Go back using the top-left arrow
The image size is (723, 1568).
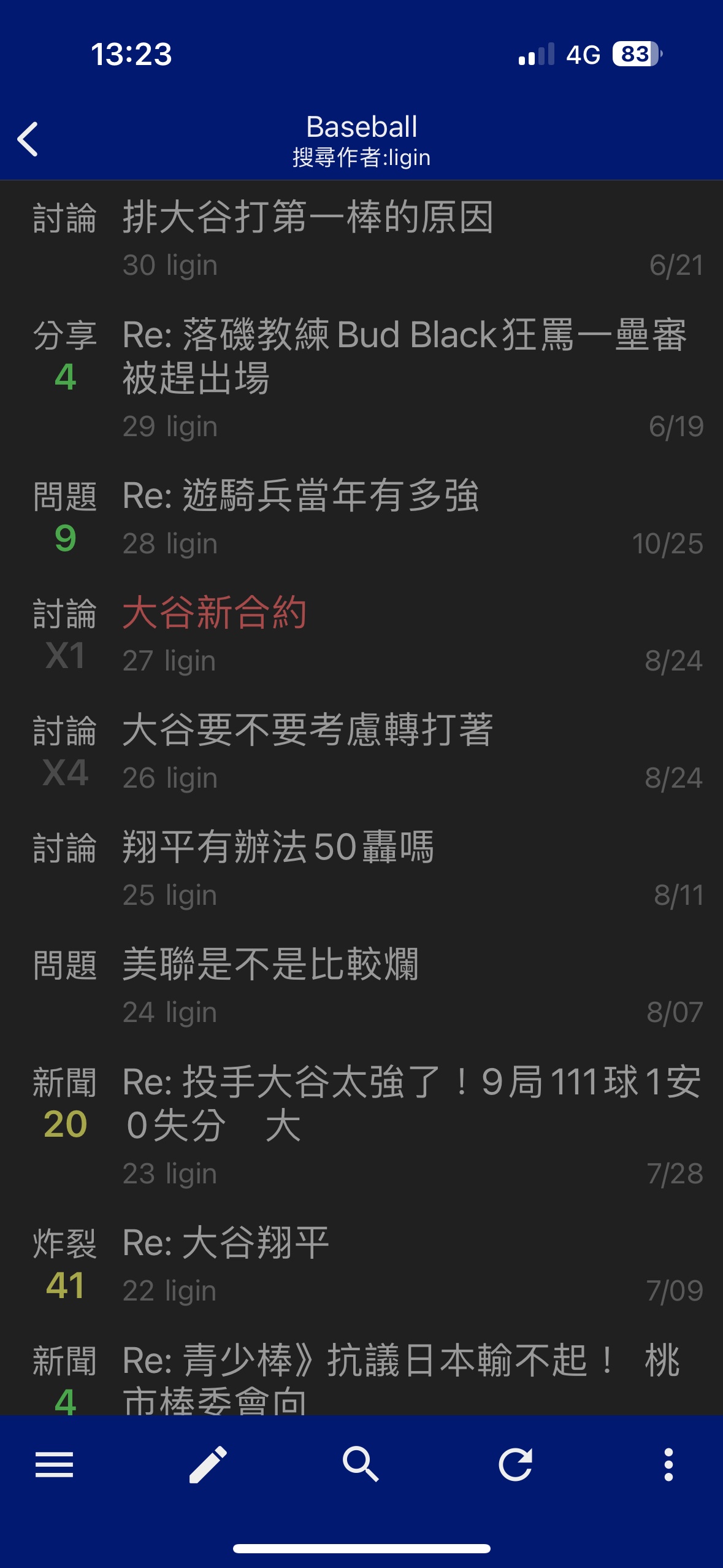coord(28,139)
